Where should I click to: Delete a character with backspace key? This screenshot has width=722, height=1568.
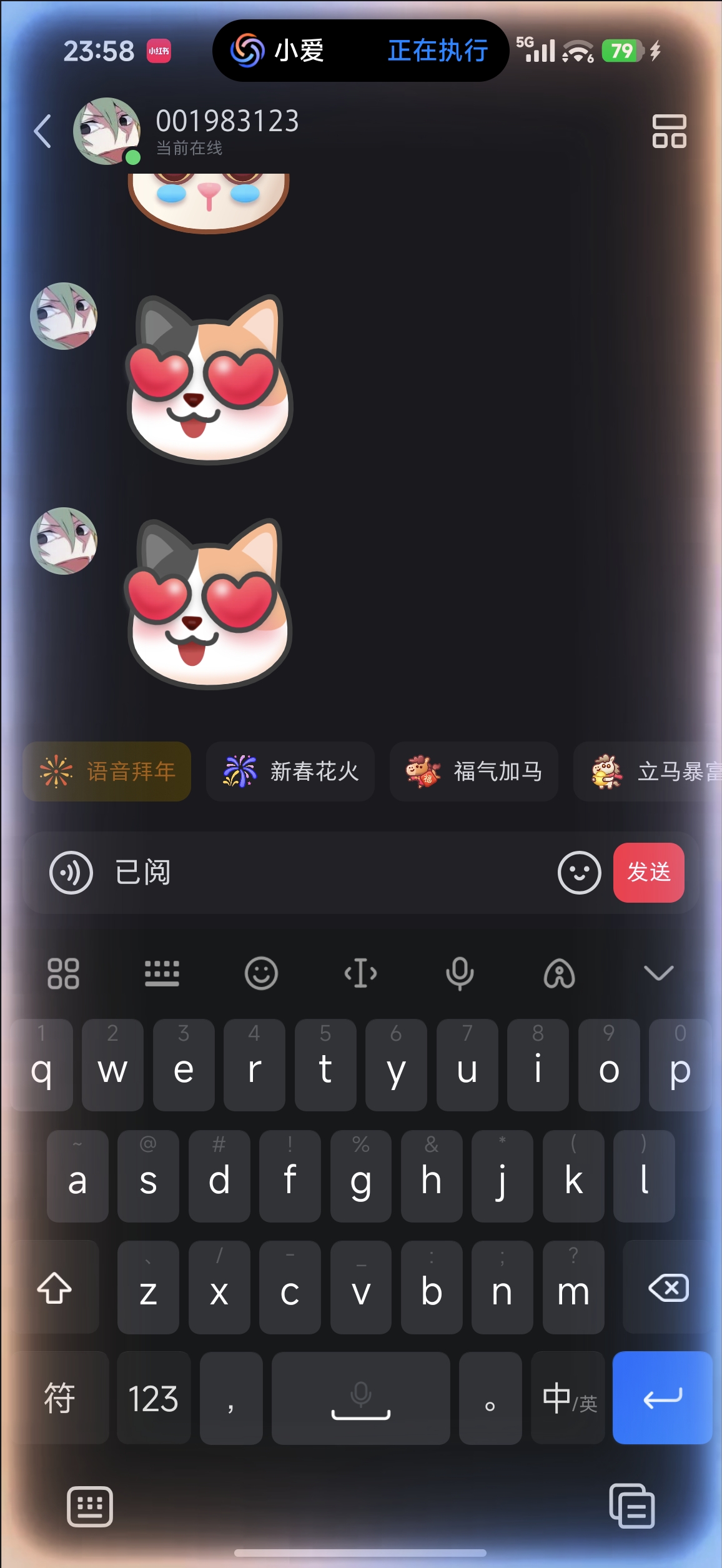668,1288
